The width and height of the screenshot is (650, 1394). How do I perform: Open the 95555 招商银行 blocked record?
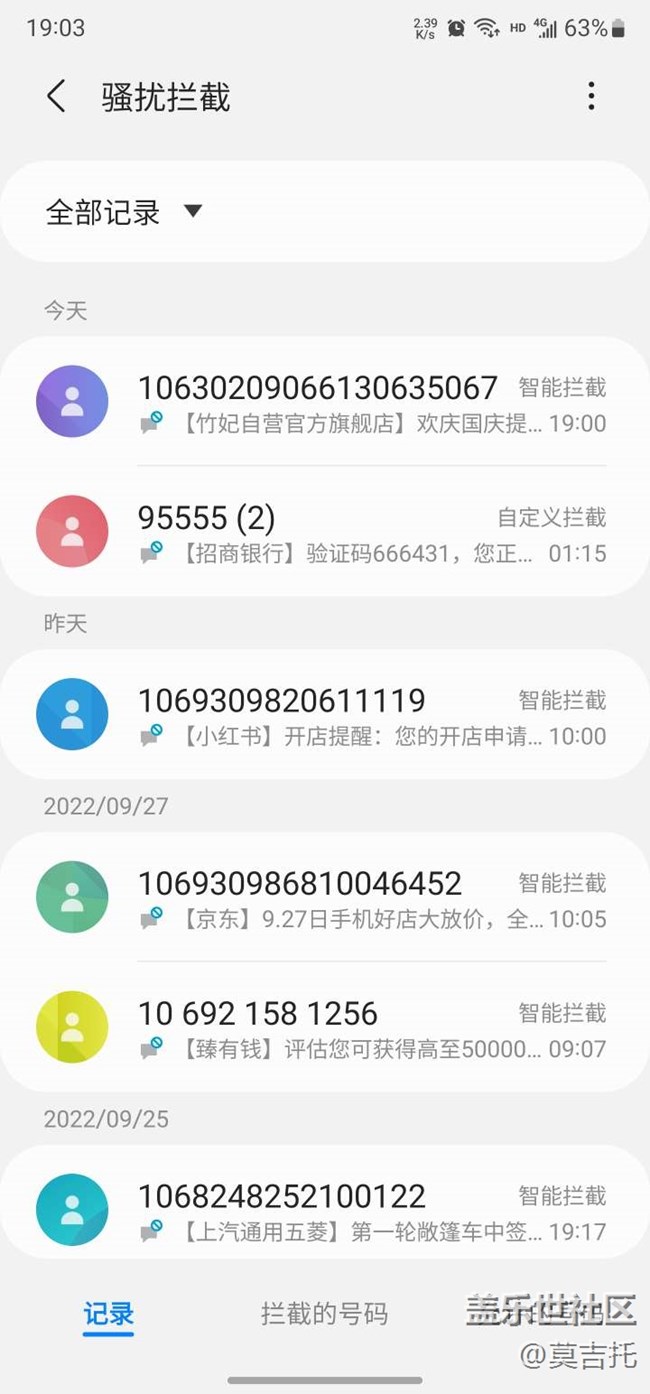[x=324, y=532]
